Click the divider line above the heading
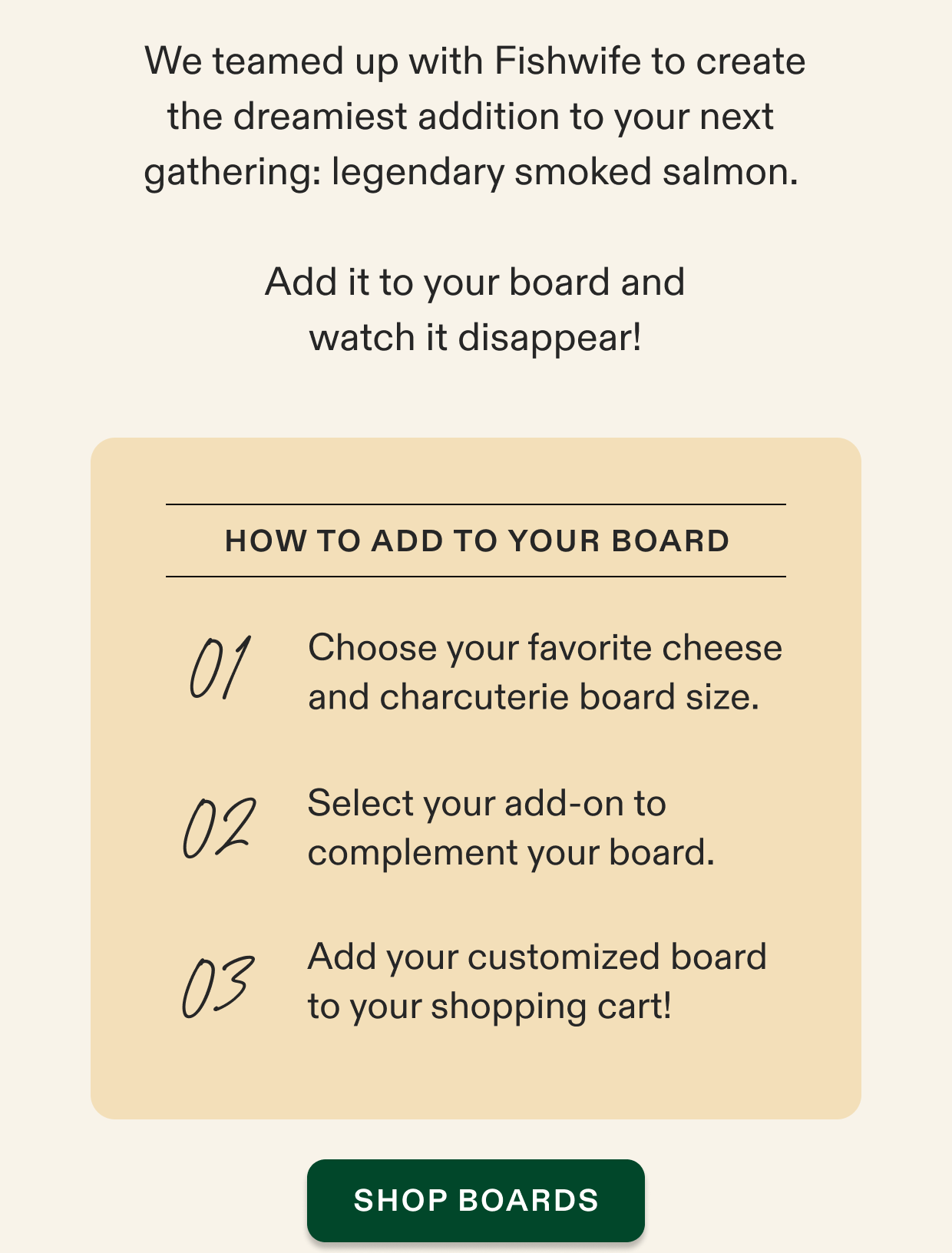This screenshot has height=1253, width=952. tap(476, 503)
